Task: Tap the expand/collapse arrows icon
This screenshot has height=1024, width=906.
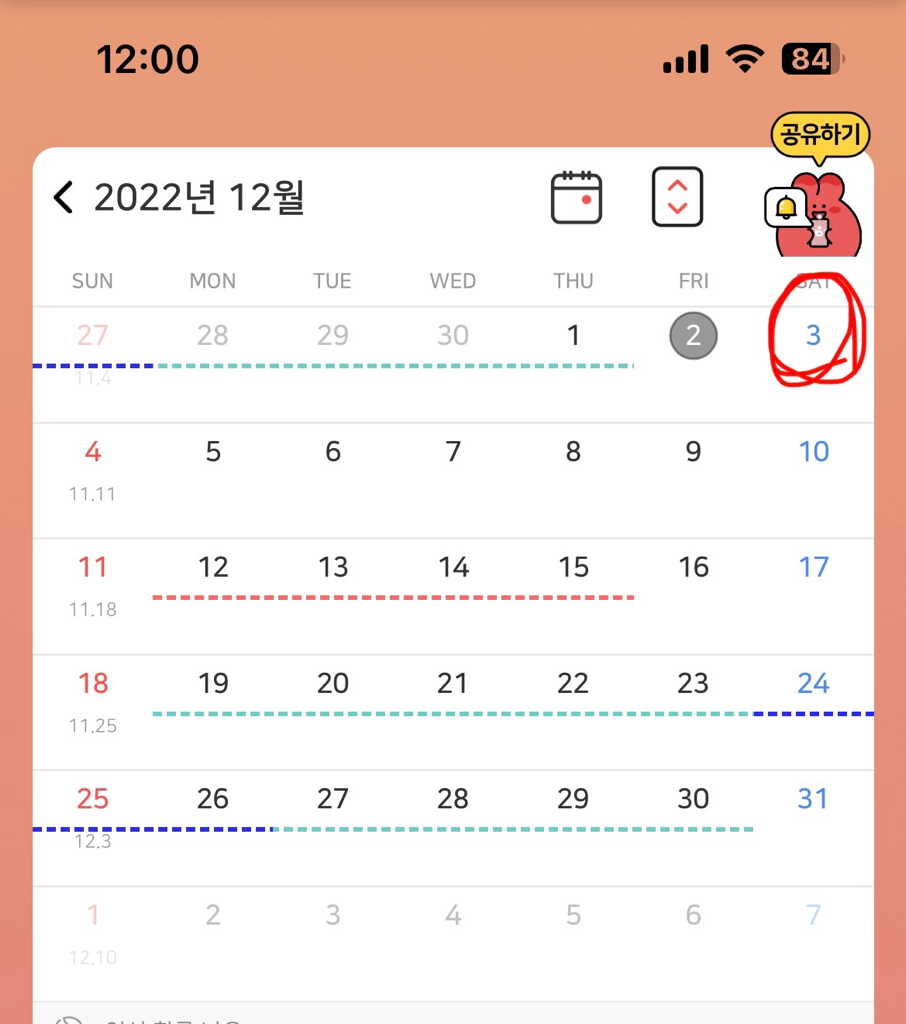Action: point(677,197)
